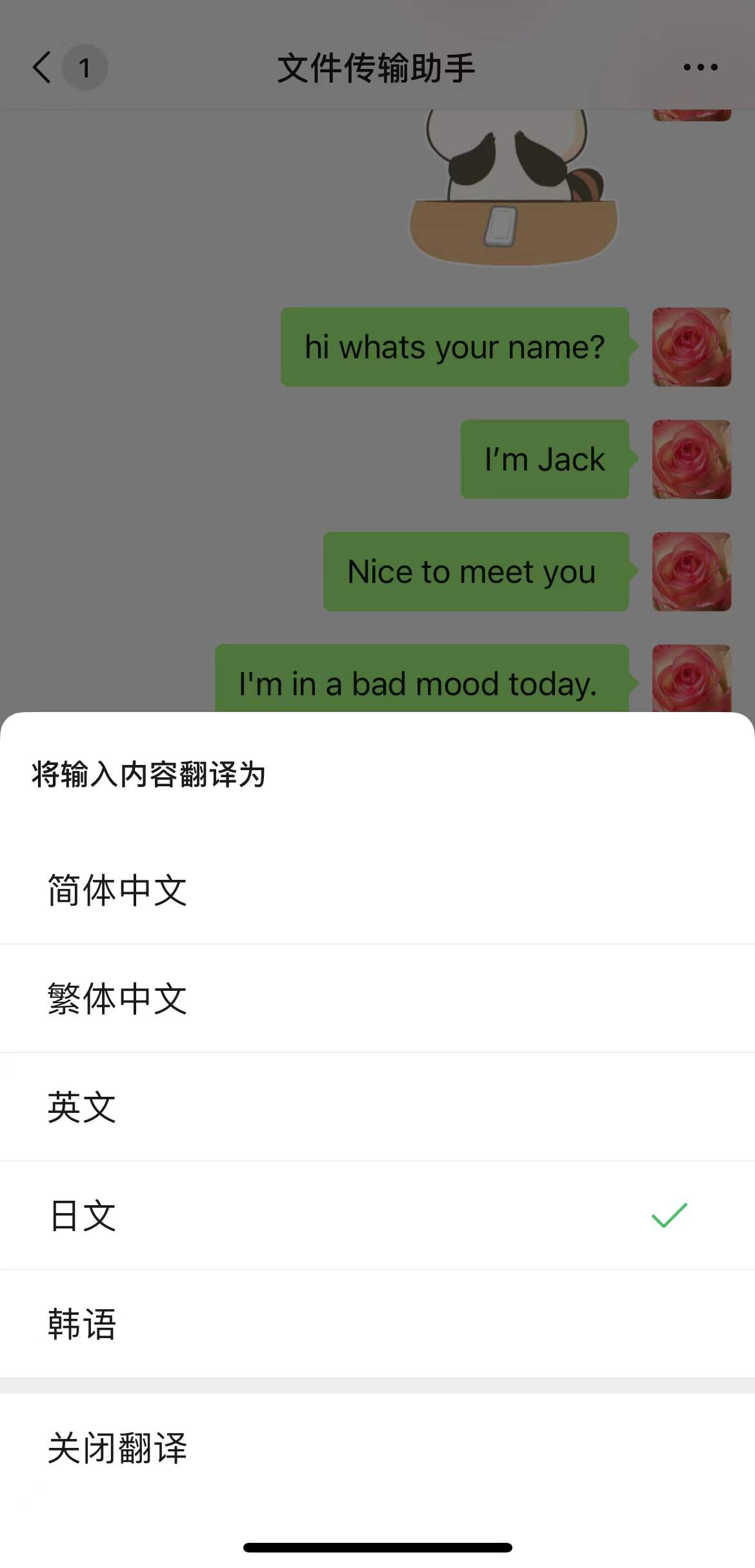This screenshot has height=1568, width=755.
Task: Click the "I'm in a bad mood today." message
Action: 418,684
